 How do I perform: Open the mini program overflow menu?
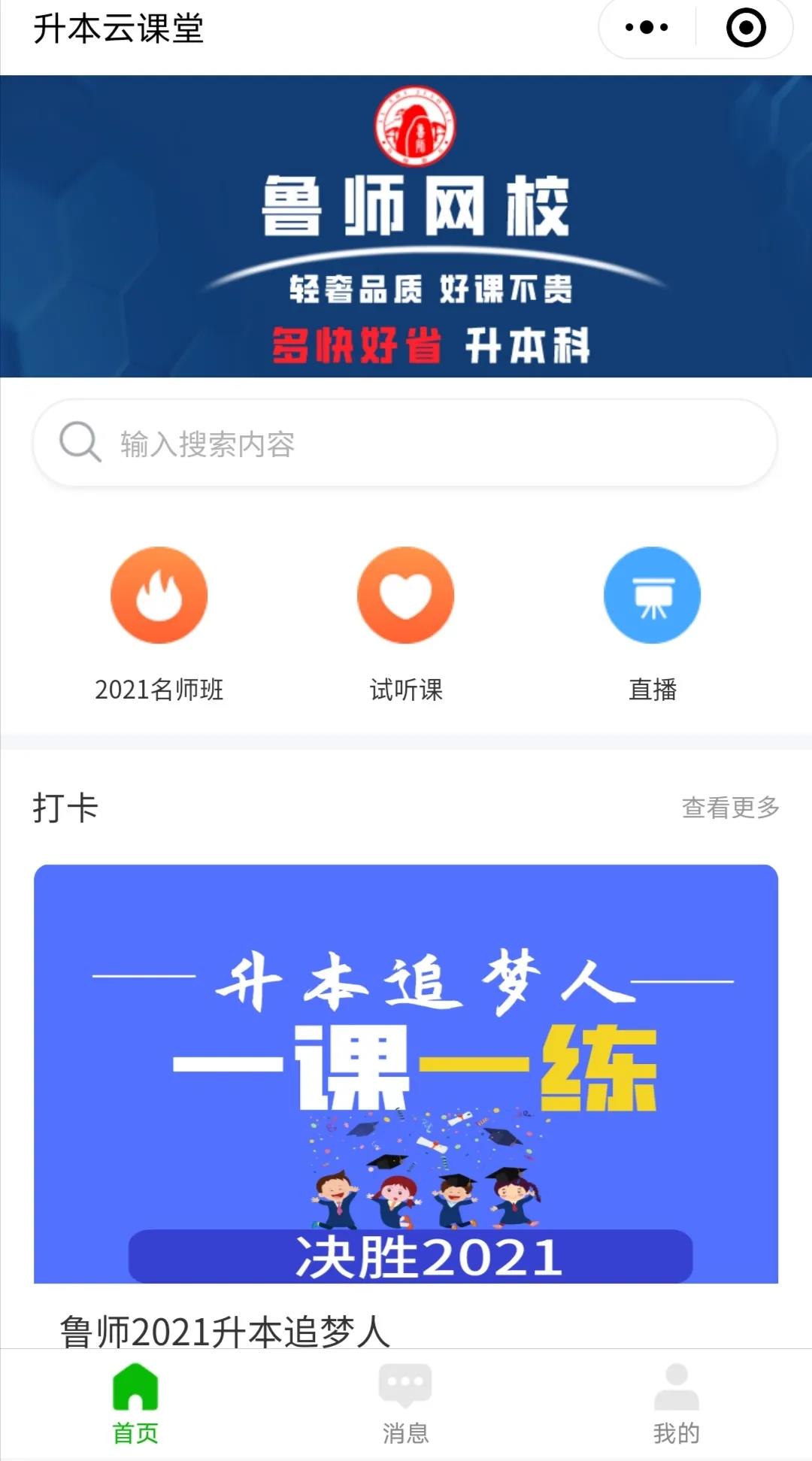[x=647, y=28]
